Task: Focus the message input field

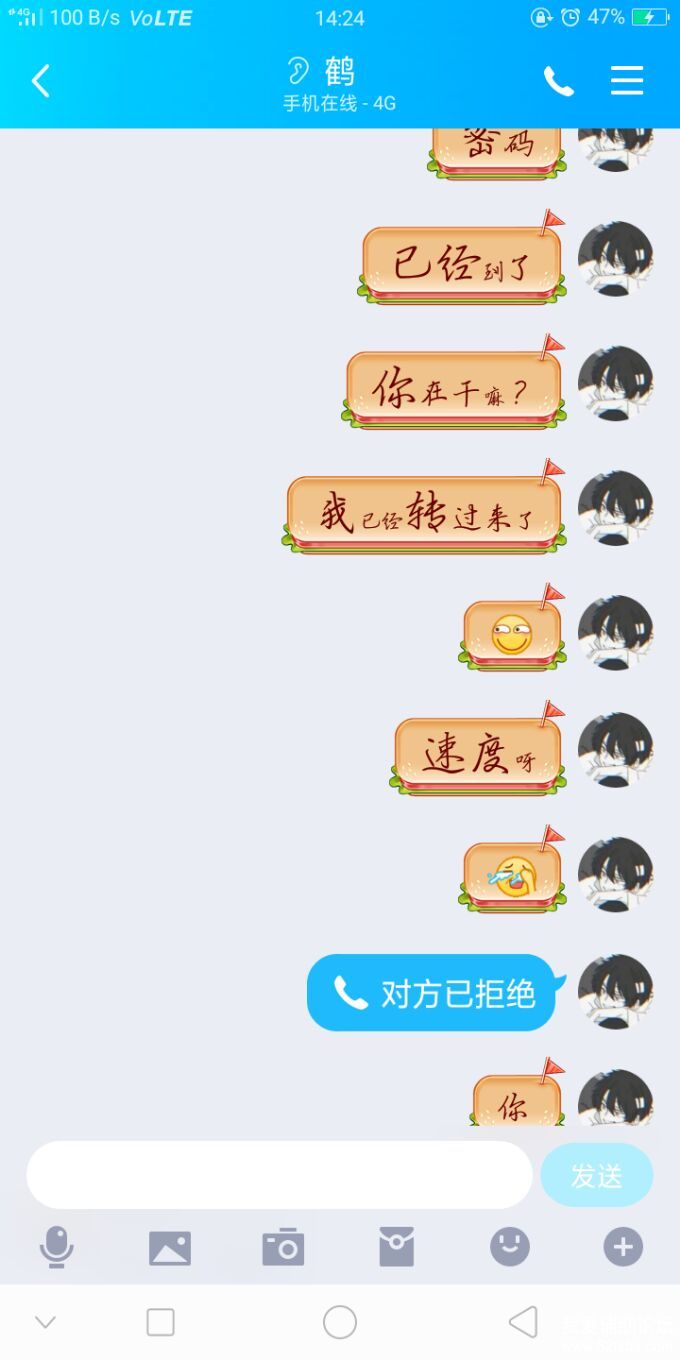Action: point(279,1175)
